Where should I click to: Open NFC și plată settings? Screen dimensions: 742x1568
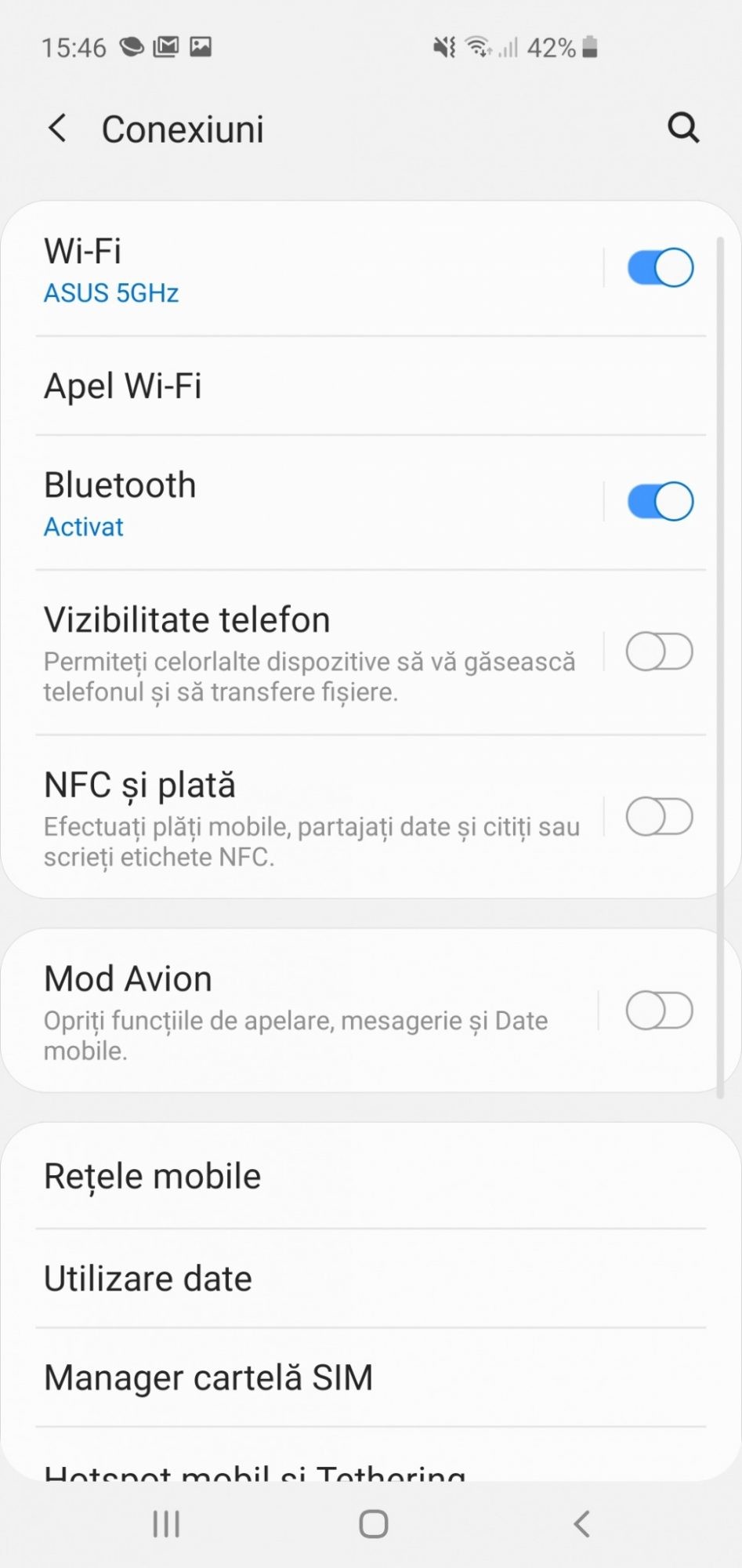click(x=313, y=817)
